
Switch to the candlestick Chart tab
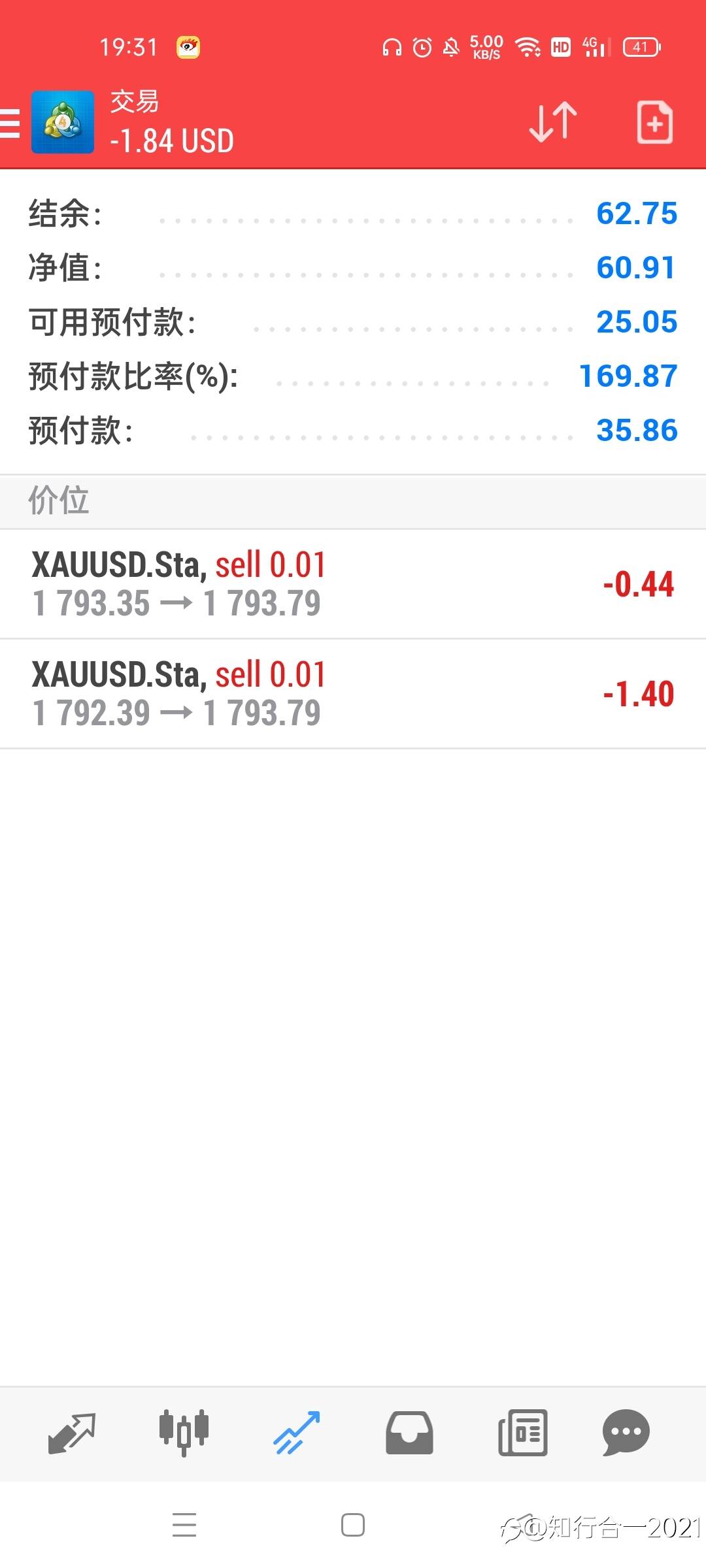pyautogui.click(x=184, y=1433)
